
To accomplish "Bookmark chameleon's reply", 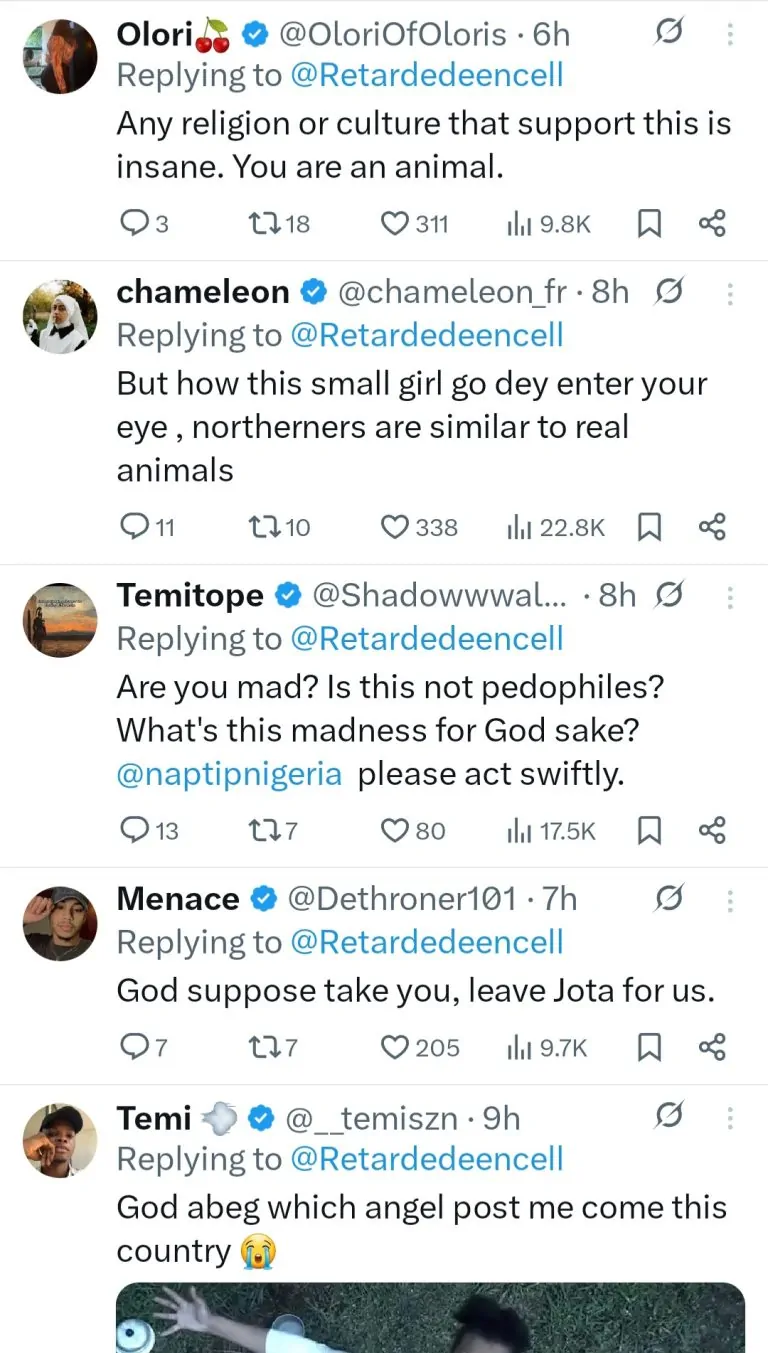I will coord(650,527).
